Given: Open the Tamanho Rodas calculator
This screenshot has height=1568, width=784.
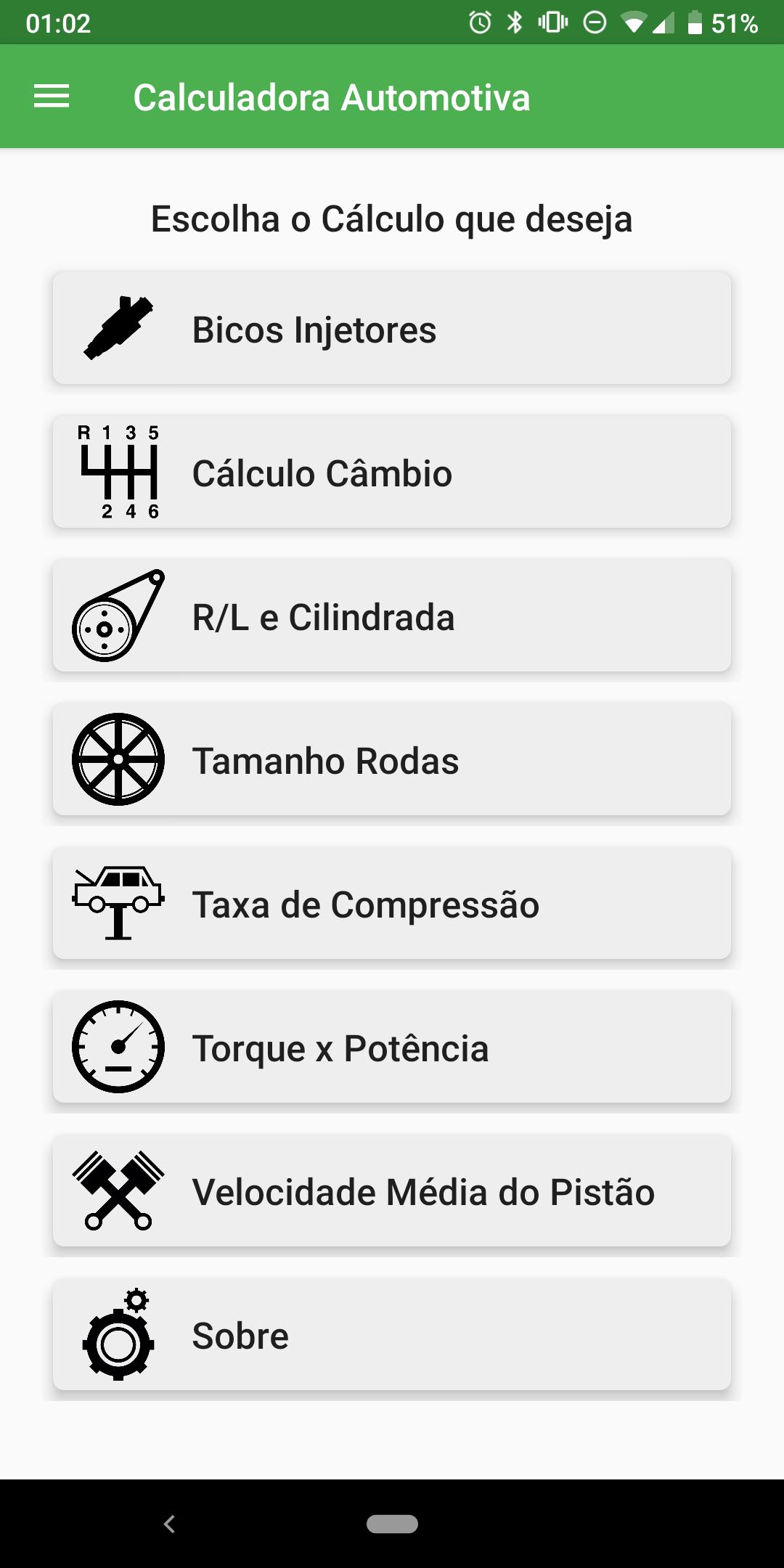Looking at the screenshot, I should click(x=392, y=759).
